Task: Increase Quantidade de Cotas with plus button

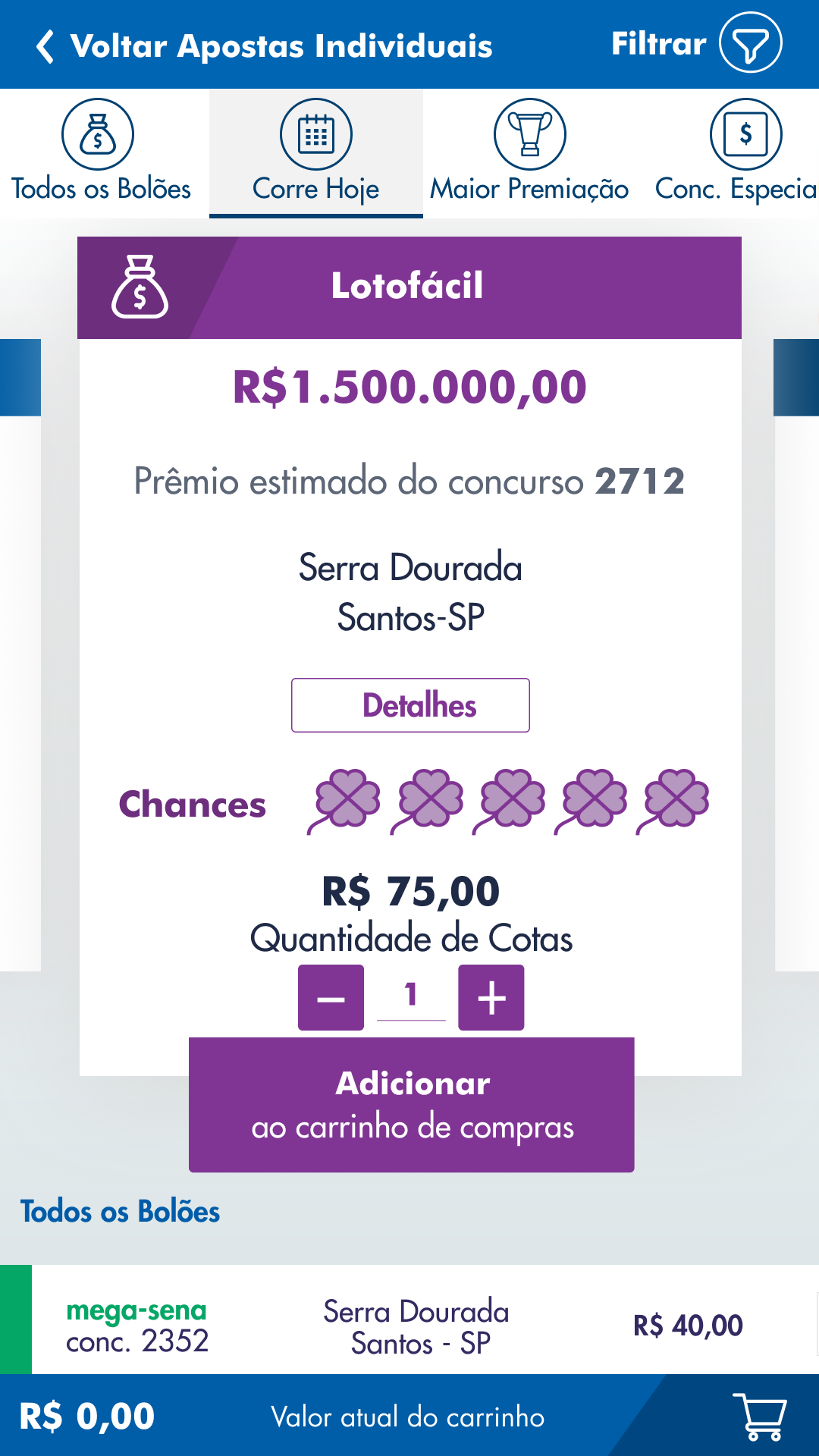Action: 491,997
